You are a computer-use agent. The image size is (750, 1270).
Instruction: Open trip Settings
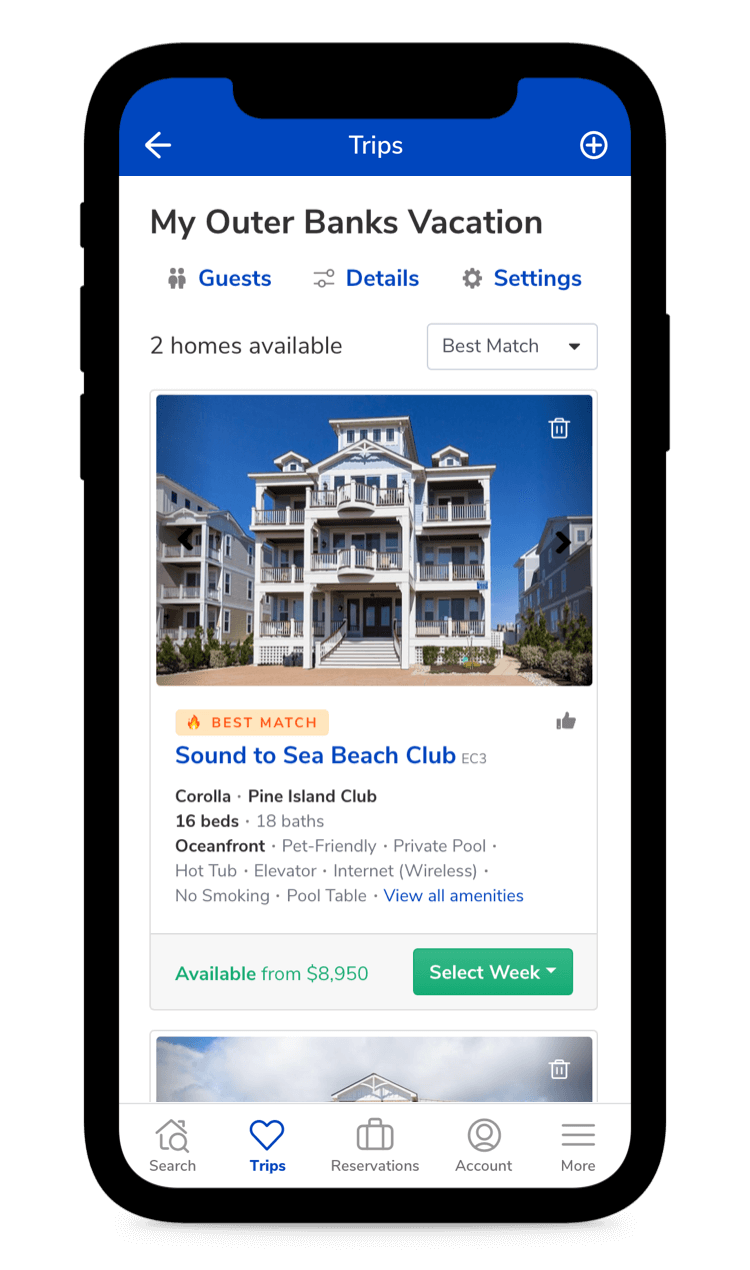pos(522,278)
